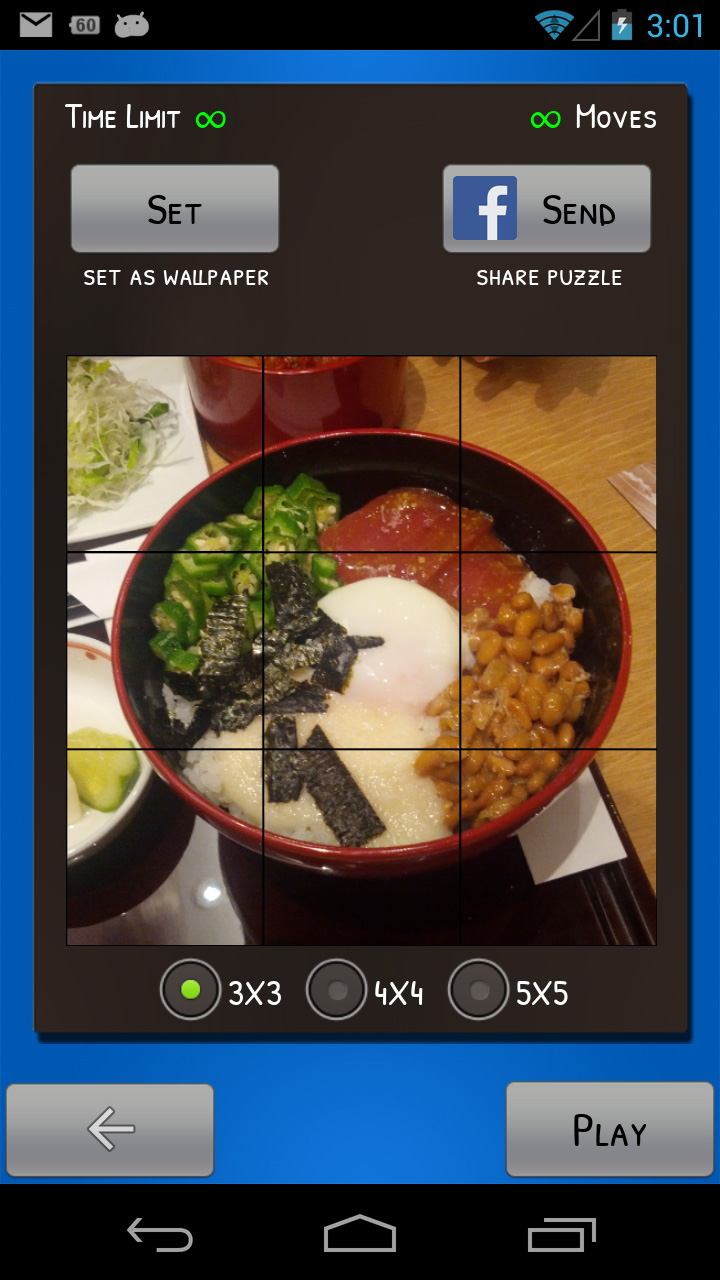
Task: Select the 3X3 puzzle size
Action: point(190,989)
